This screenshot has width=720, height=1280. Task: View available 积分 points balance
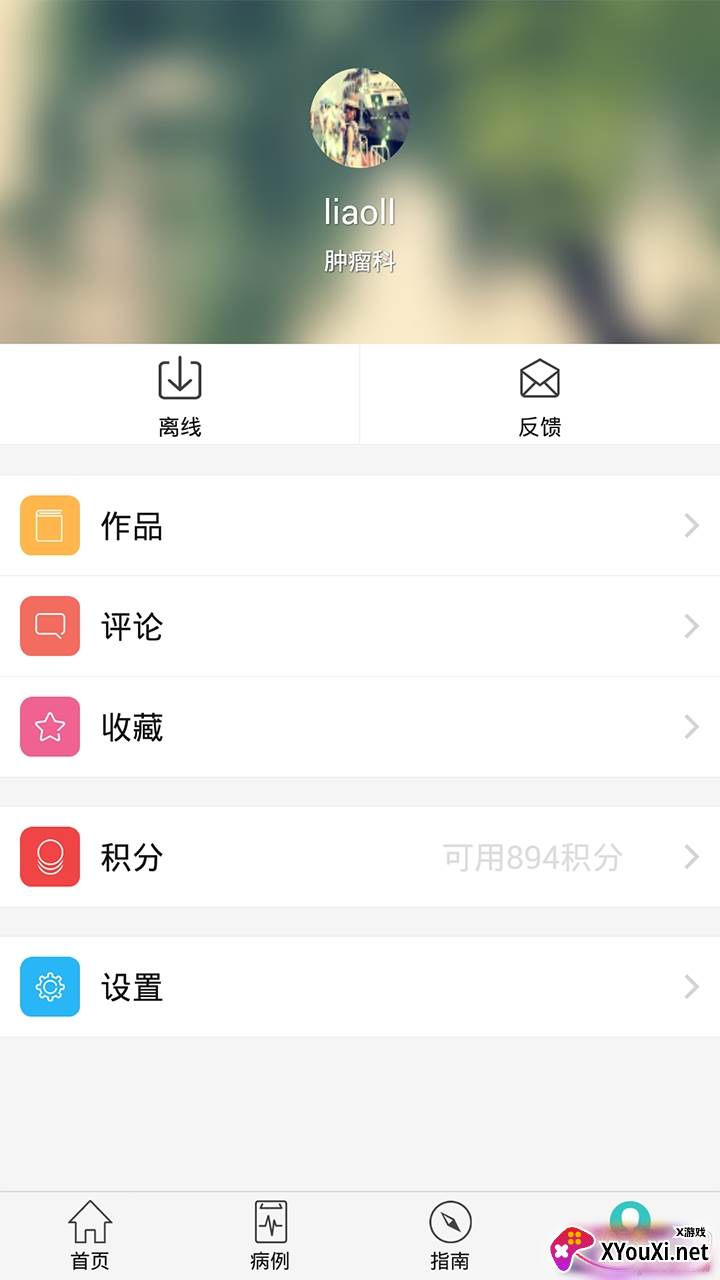531,857
